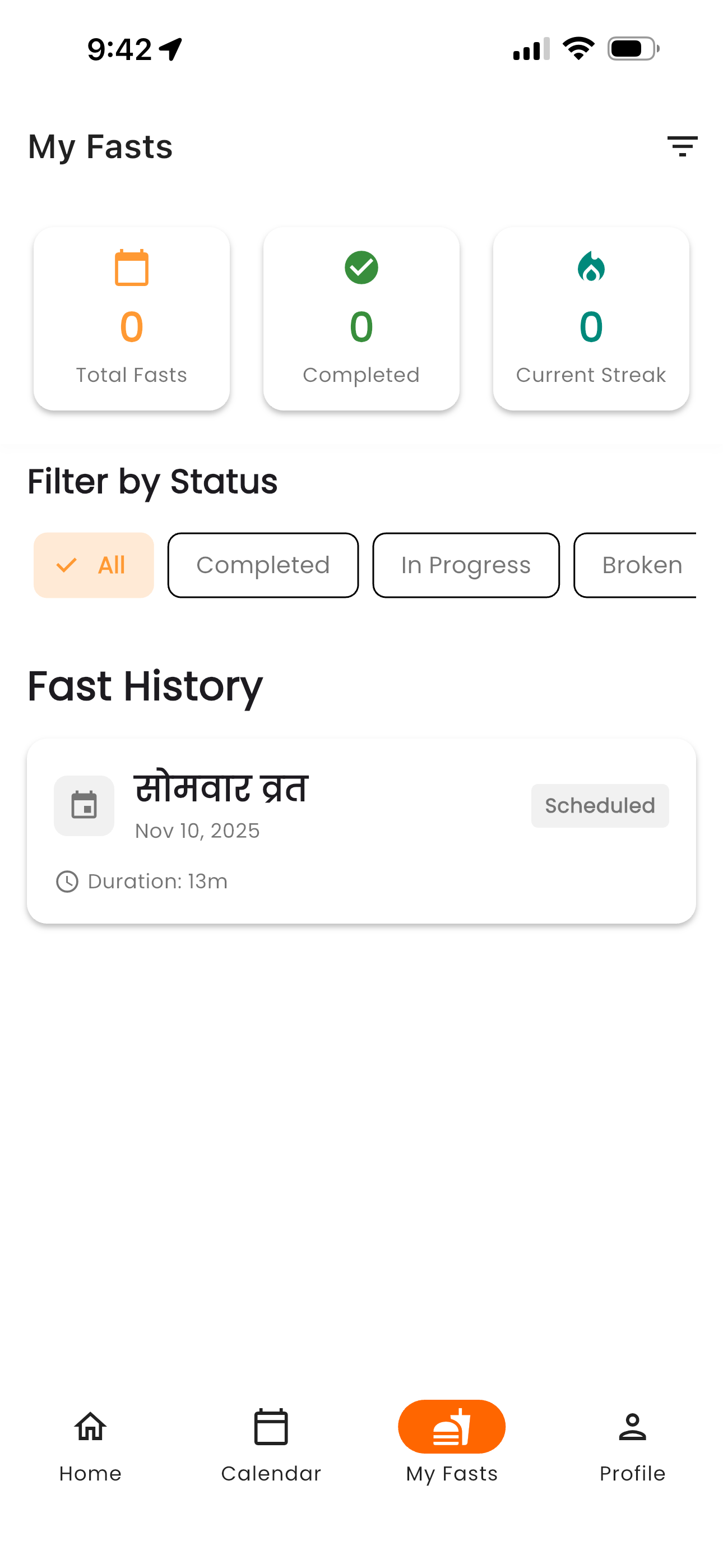The height and width of the screenshot is (1568, 723).
Task: Click the calendar icon beside सोमवार व्रत entry
Action: [84, 805]
